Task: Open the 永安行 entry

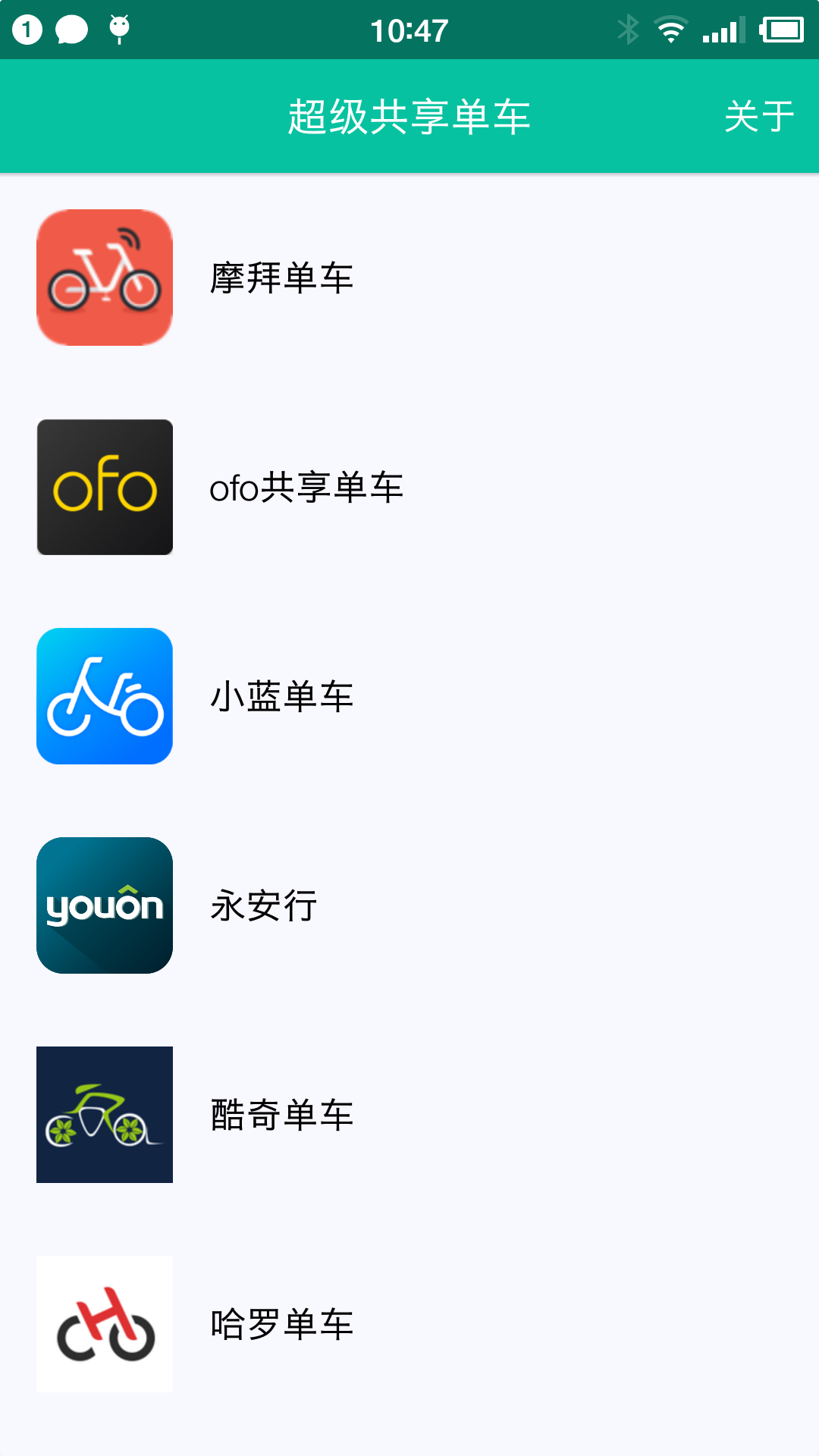Action: pos(262,905)
